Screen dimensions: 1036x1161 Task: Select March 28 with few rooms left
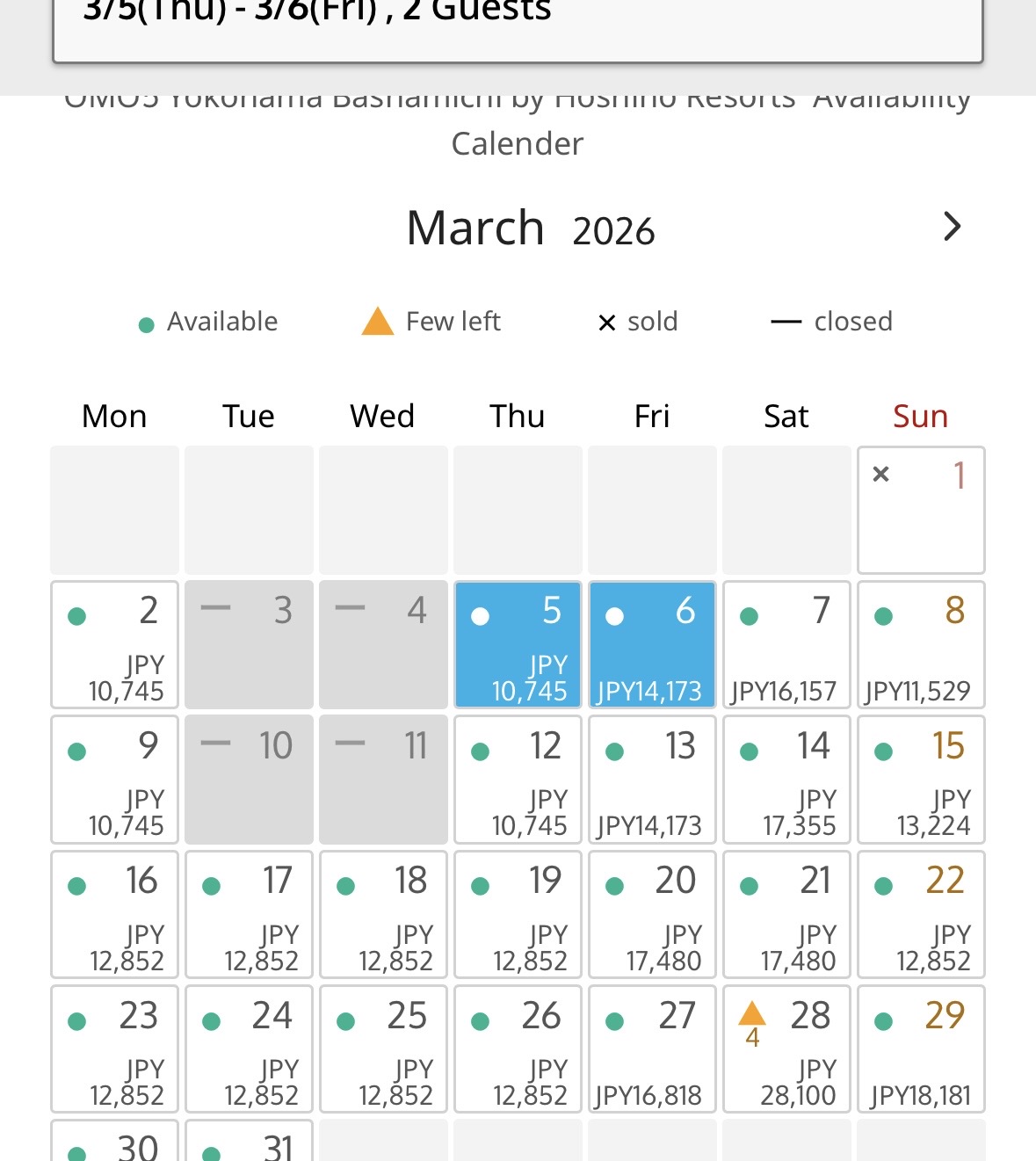[x=786, y=1049]
